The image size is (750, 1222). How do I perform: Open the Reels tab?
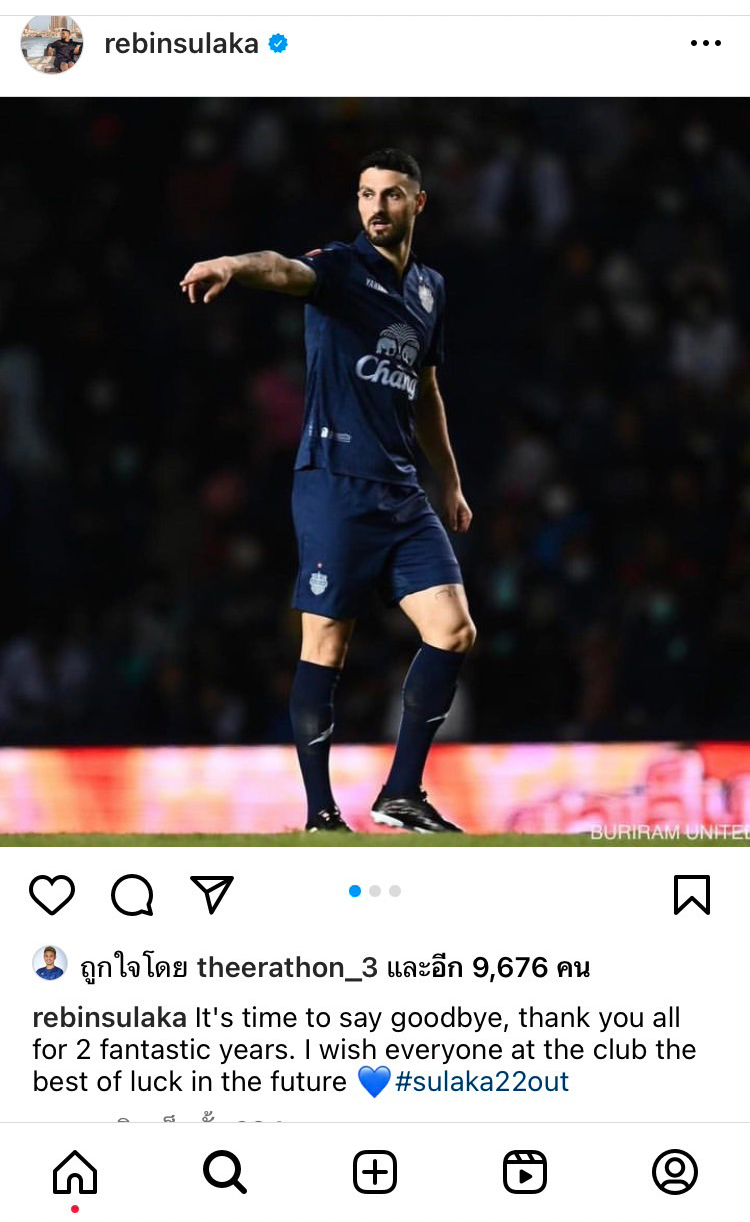click(525, 1171)
